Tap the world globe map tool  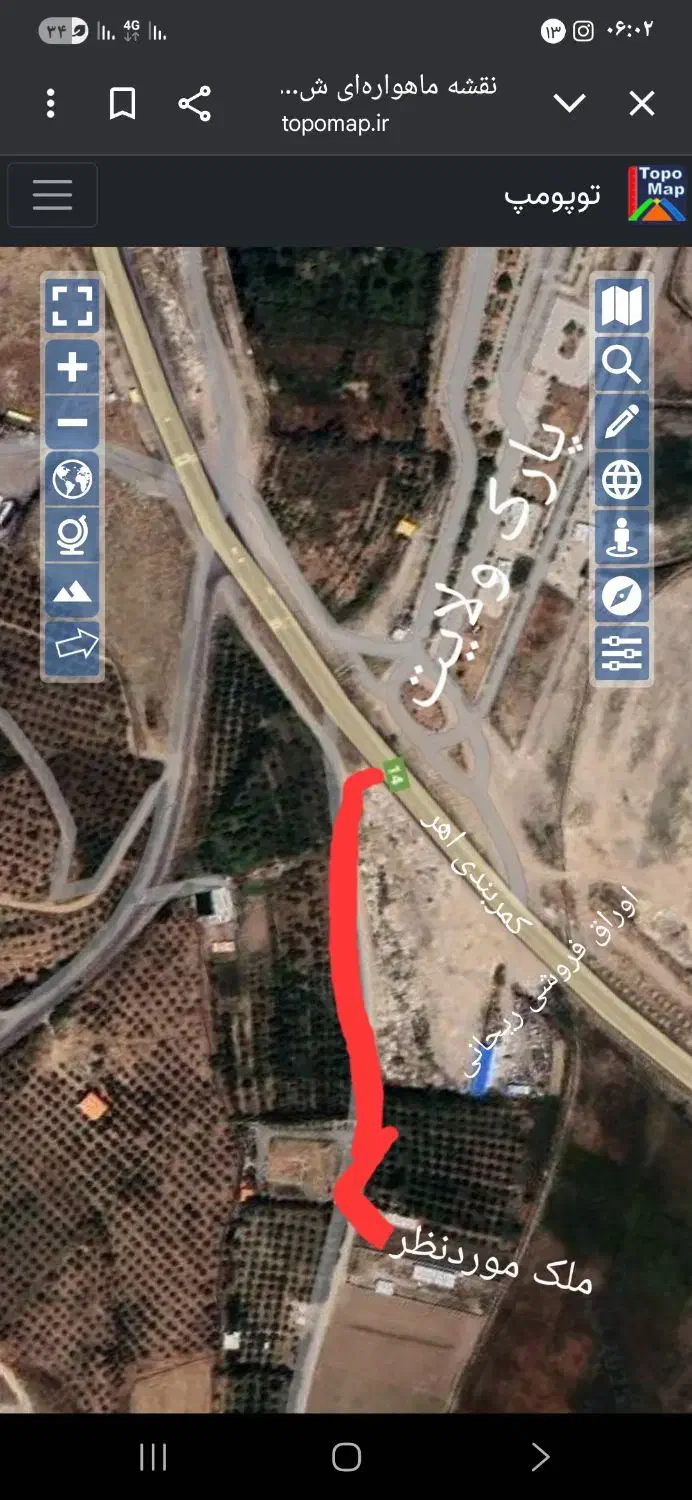pyautogui.click(x=72, y=480)
